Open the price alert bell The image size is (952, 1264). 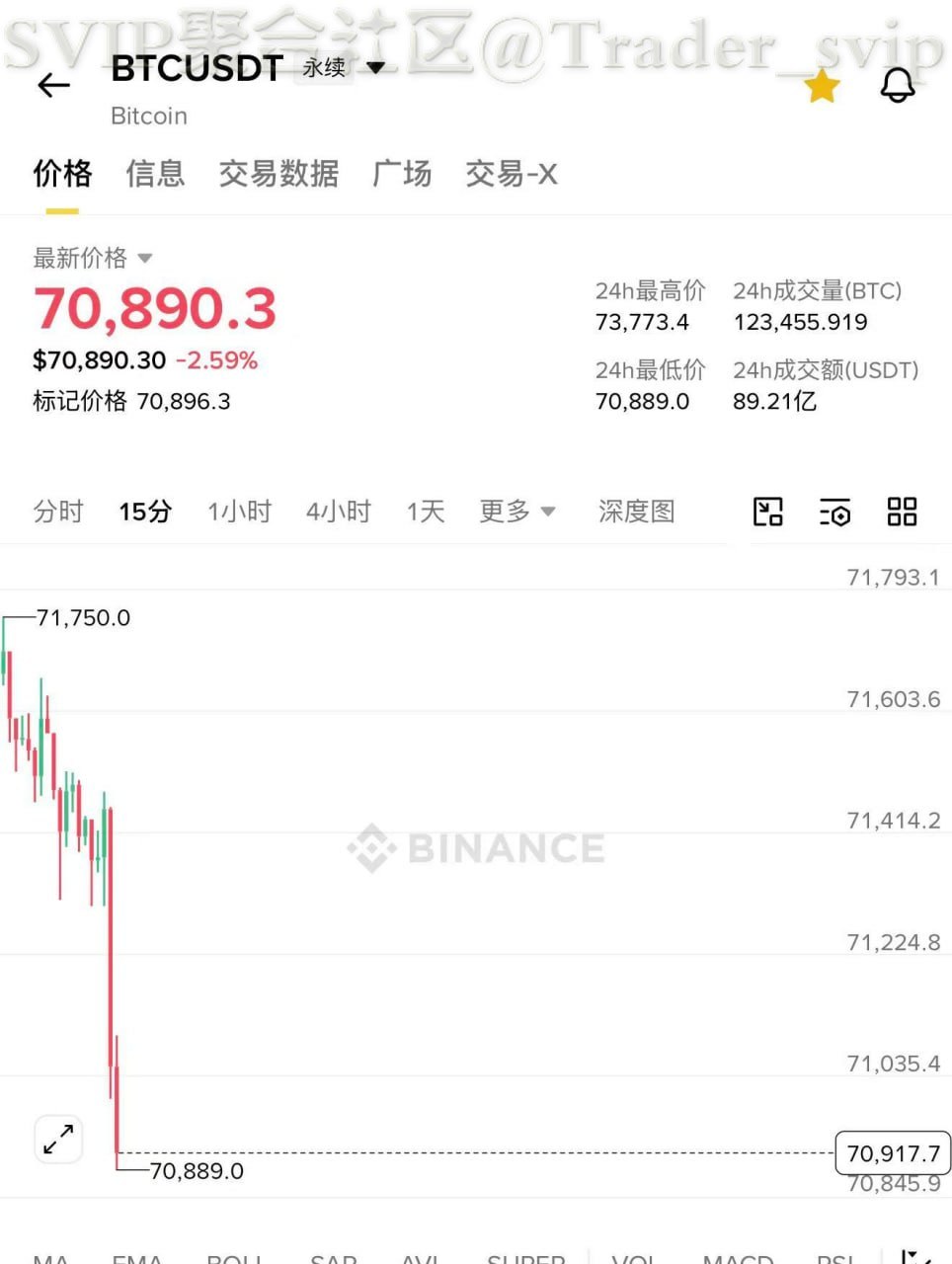click(x=898, y=86)
